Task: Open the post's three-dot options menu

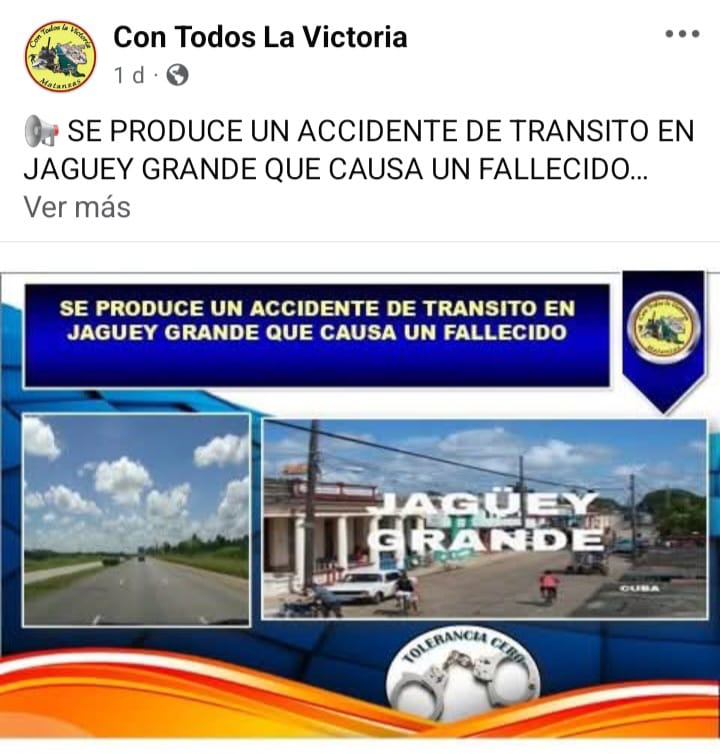Action: pos(682,35)
